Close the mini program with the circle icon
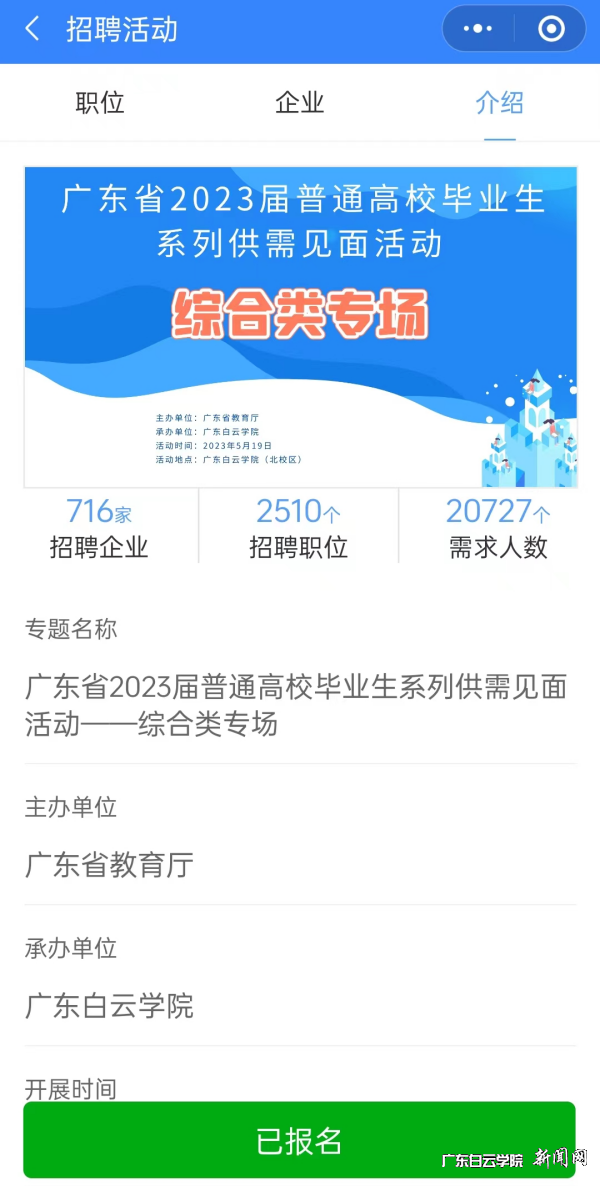This screenshot has width=600, height=1186. [551, 29]
